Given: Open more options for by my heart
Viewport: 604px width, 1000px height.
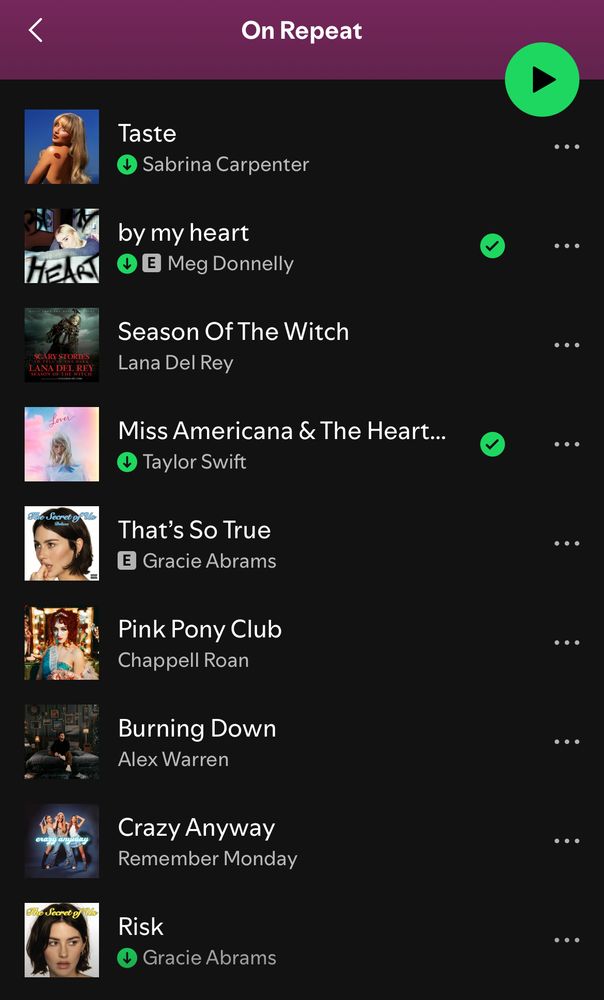Looking at the screenshot, I should click(567, 246).
